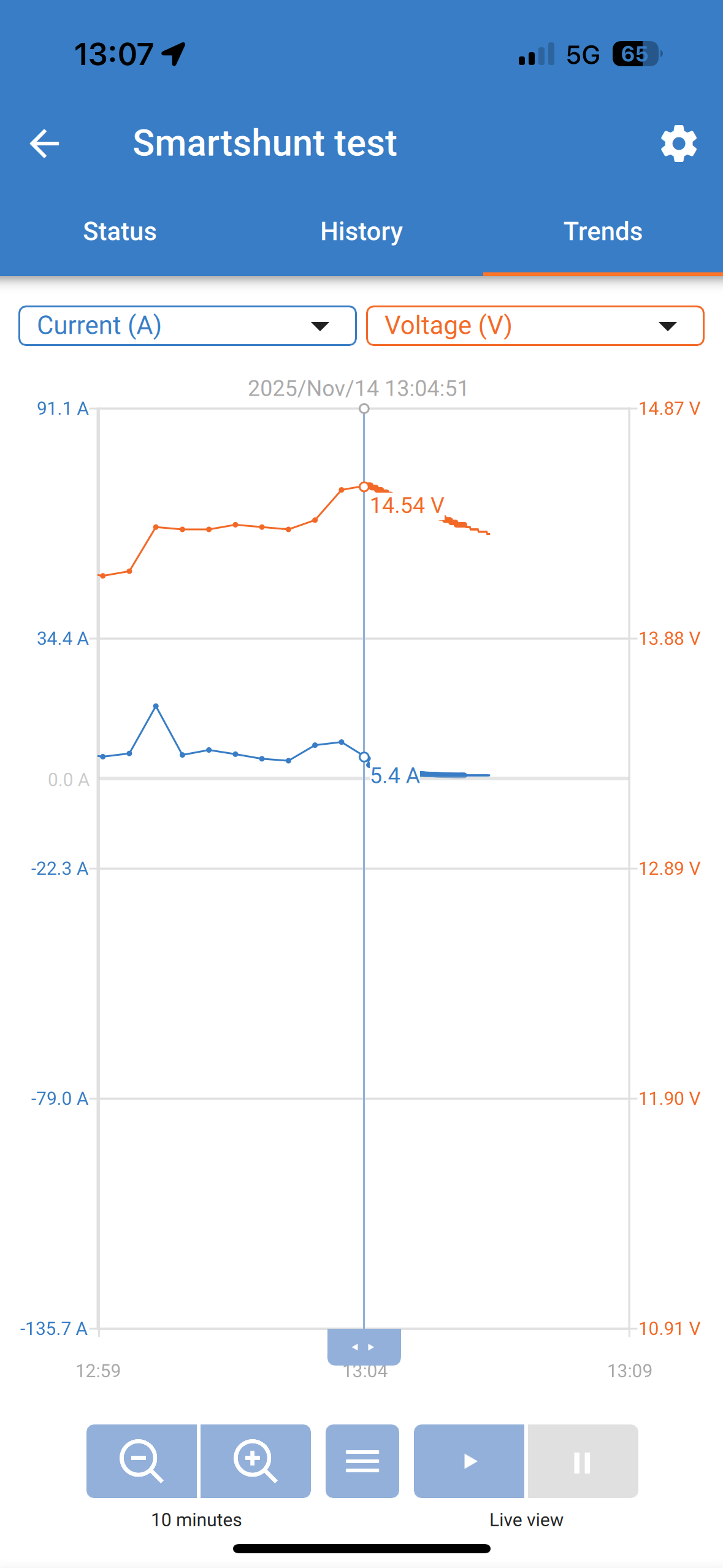The width and height of the screenshot is (723, 1568).
Task: Zoom out the trend time range
Action: pos(141,1461)
